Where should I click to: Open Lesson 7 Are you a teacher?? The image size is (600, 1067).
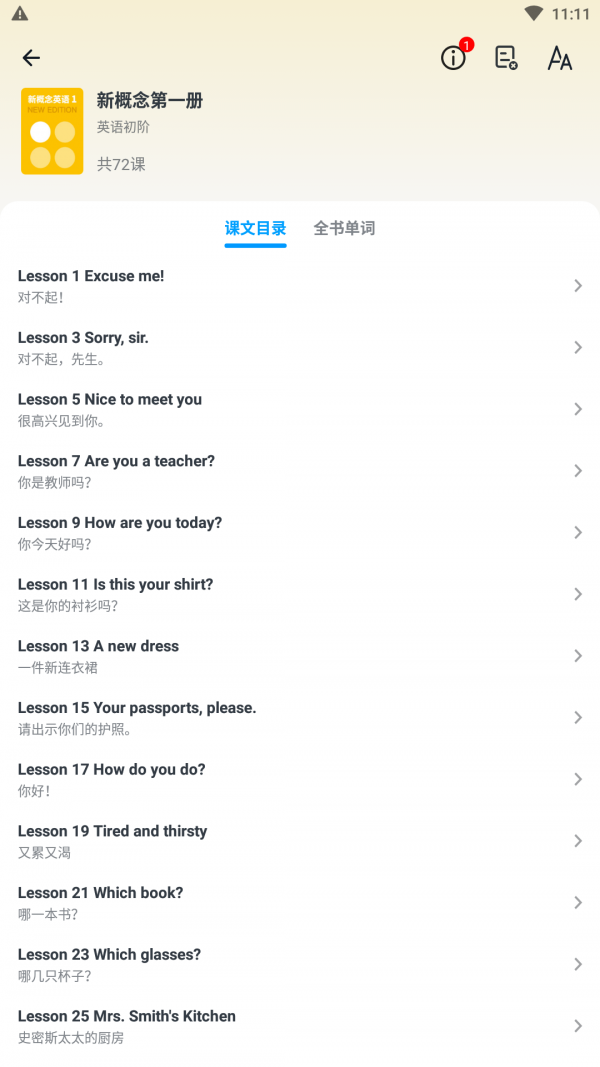coord(300,471)
